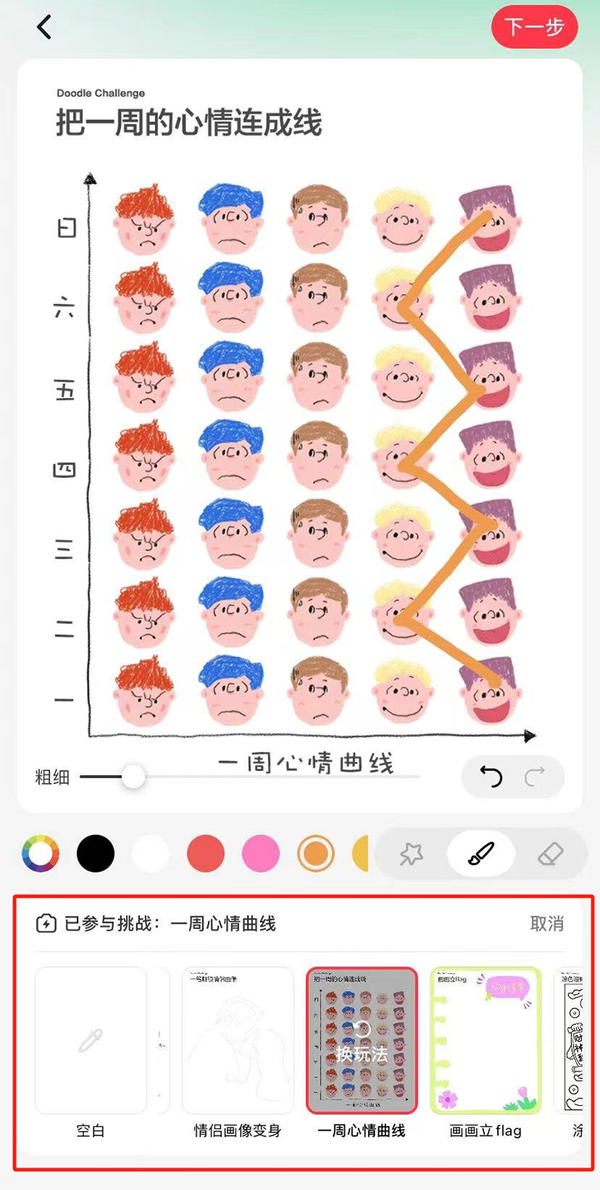Select the paintbrush tool
600x1190 pixels.
click(481, 854)
